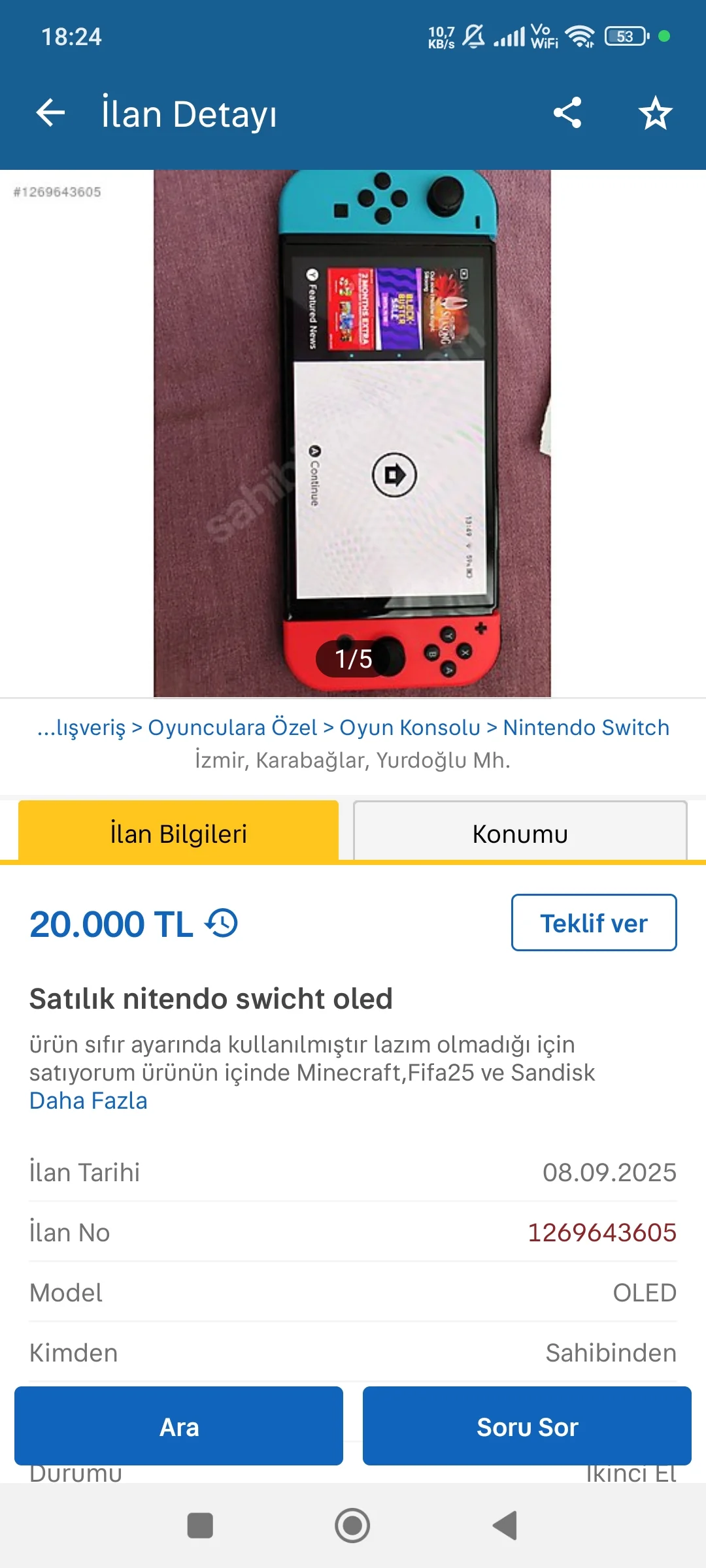Screen dimensions: 706x1568
Task: Ask the seller a question via Soru Sor
Action: coord(527,1427)
